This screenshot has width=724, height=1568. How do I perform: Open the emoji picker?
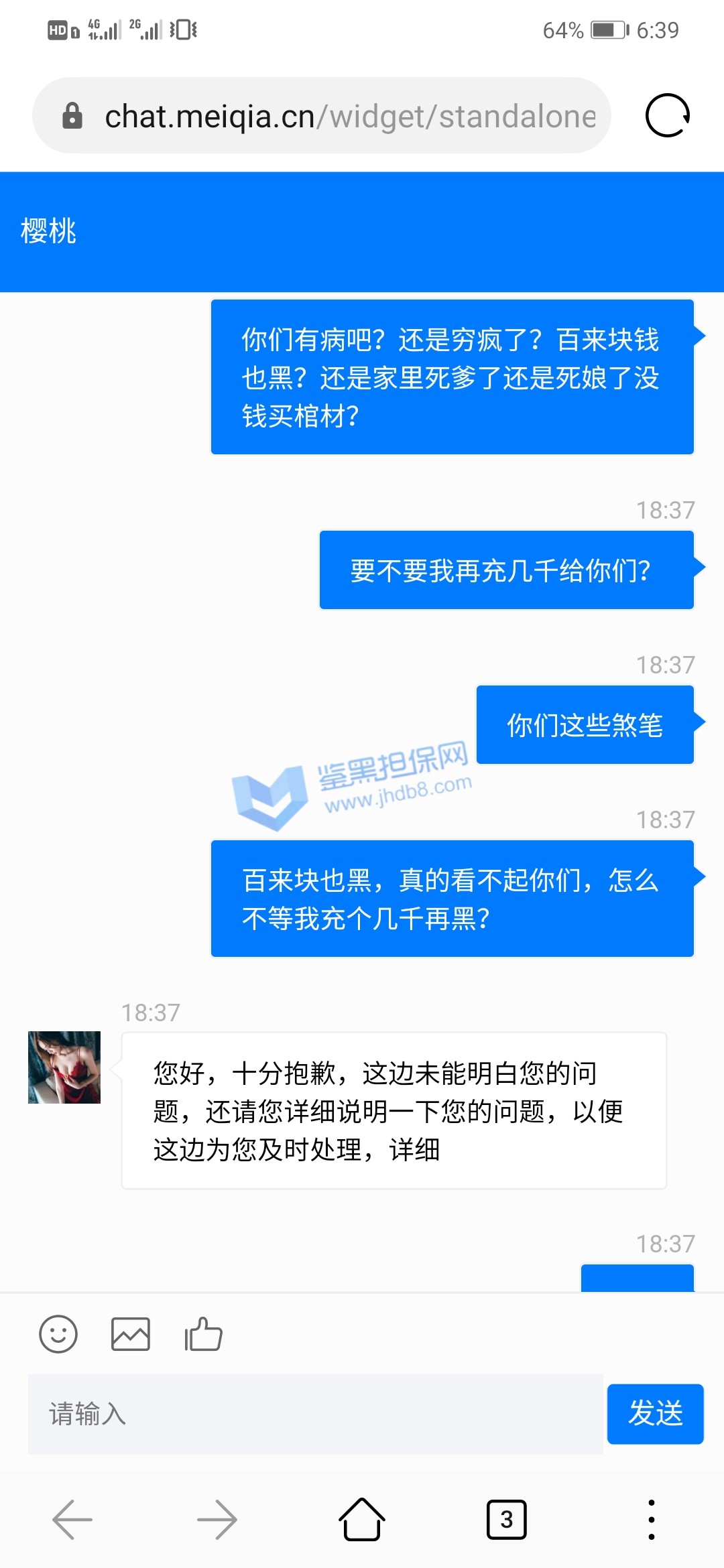coord(58,1334)
